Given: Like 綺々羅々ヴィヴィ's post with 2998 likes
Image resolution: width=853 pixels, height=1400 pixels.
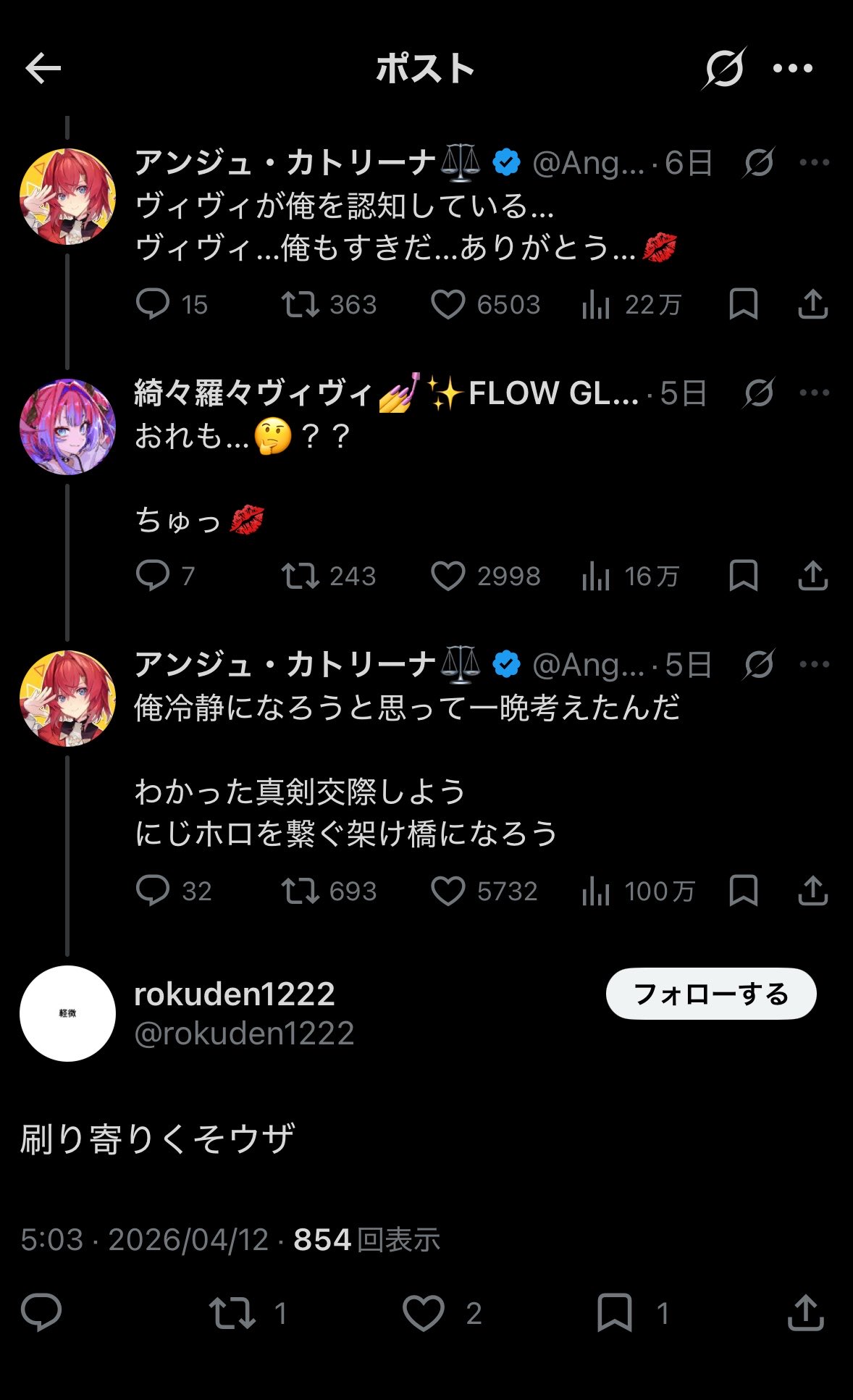Looking at the screenshot, I should coord(448,577).
